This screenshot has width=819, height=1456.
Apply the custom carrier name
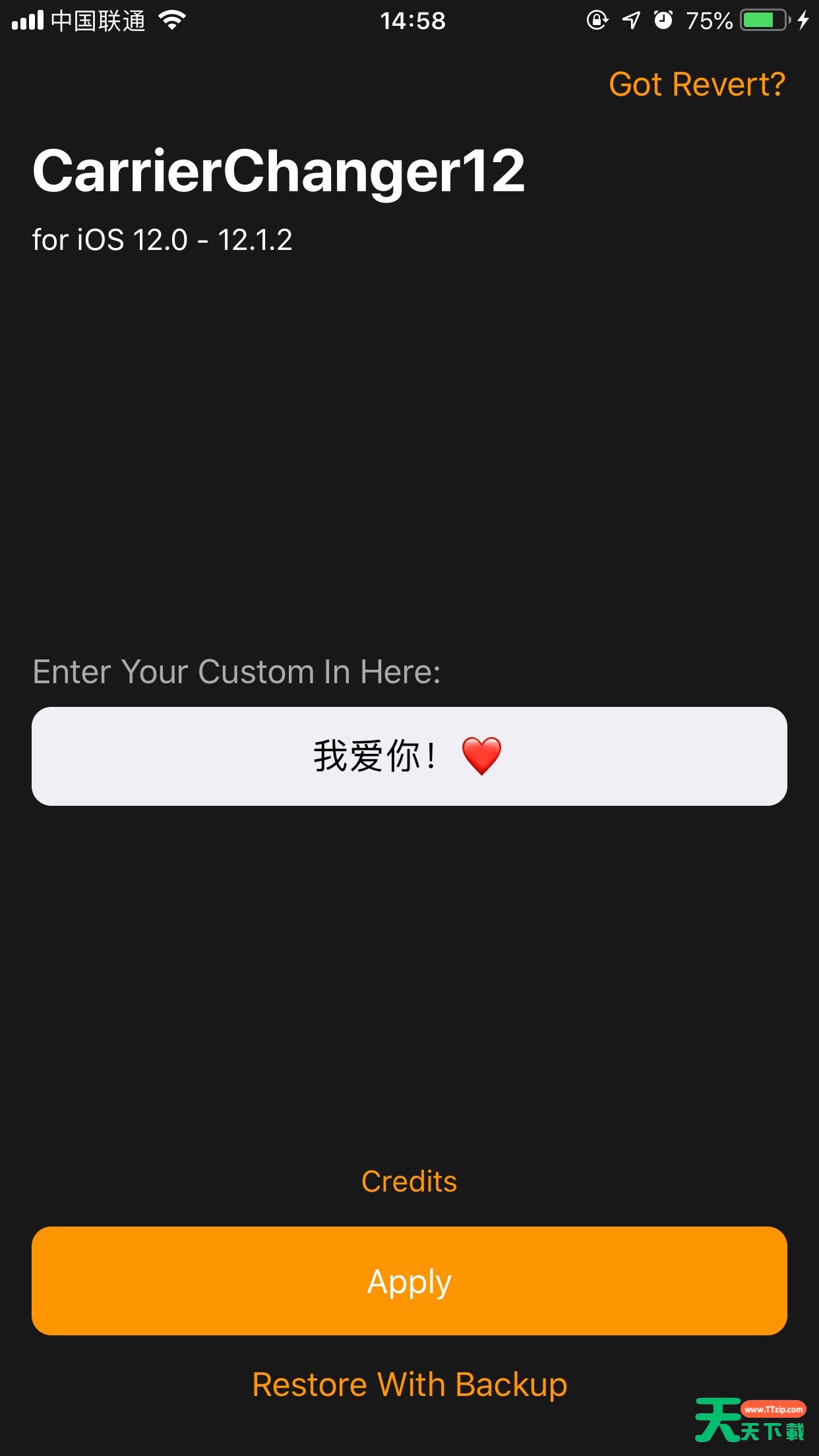pos(409,1281)
